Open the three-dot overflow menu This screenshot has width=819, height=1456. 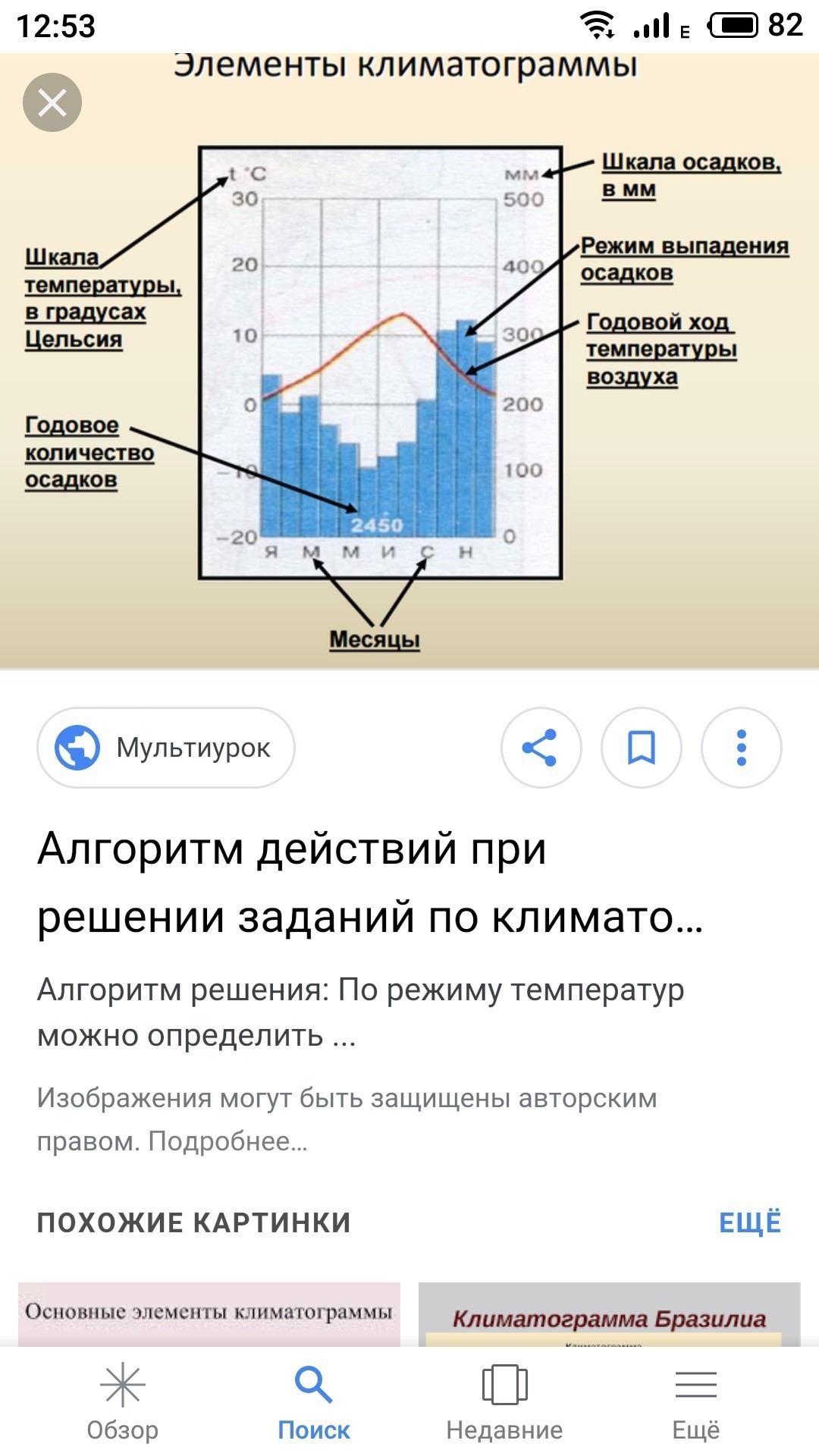tap(741, 748)
